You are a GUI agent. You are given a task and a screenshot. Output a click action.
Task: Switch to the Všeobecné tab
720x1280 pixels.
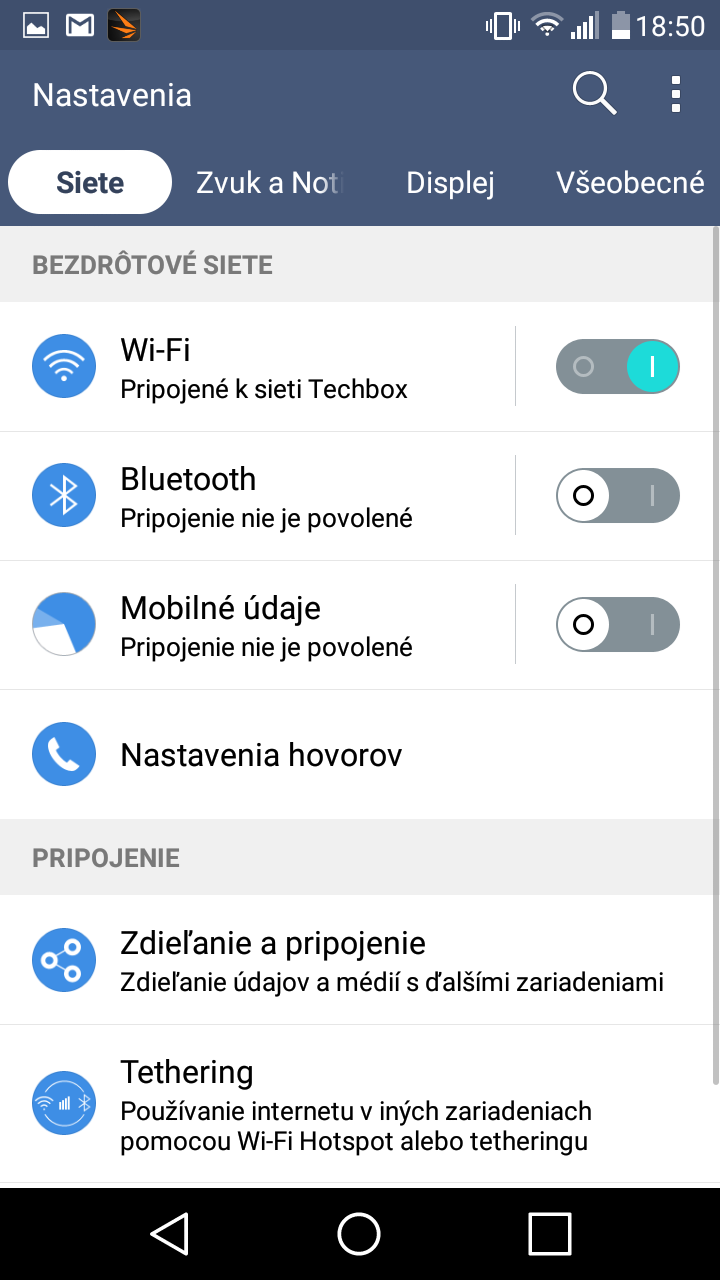click(x=630, y=182)
